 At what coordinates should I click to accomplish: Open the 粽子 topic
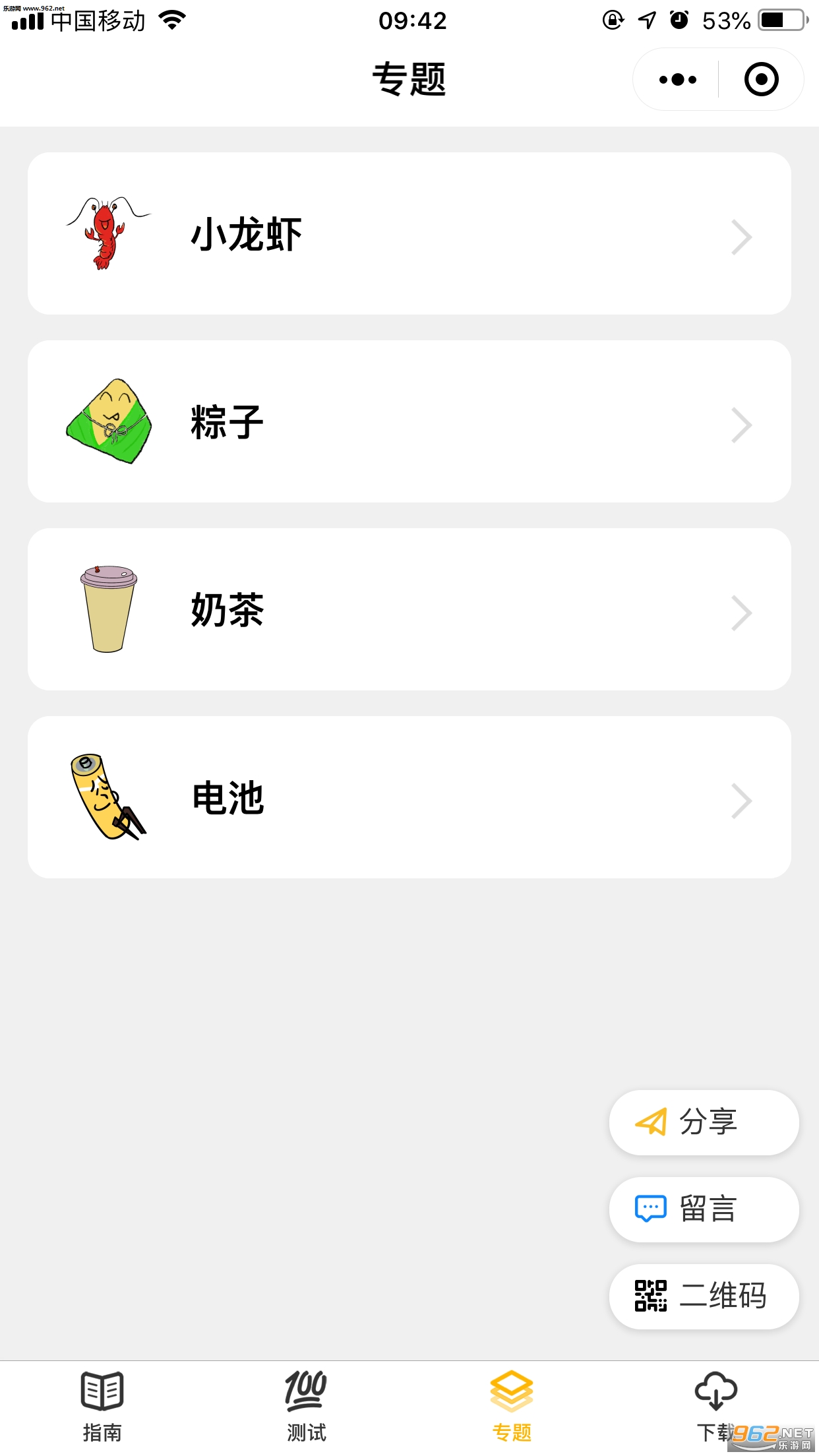tap(409, 422)
